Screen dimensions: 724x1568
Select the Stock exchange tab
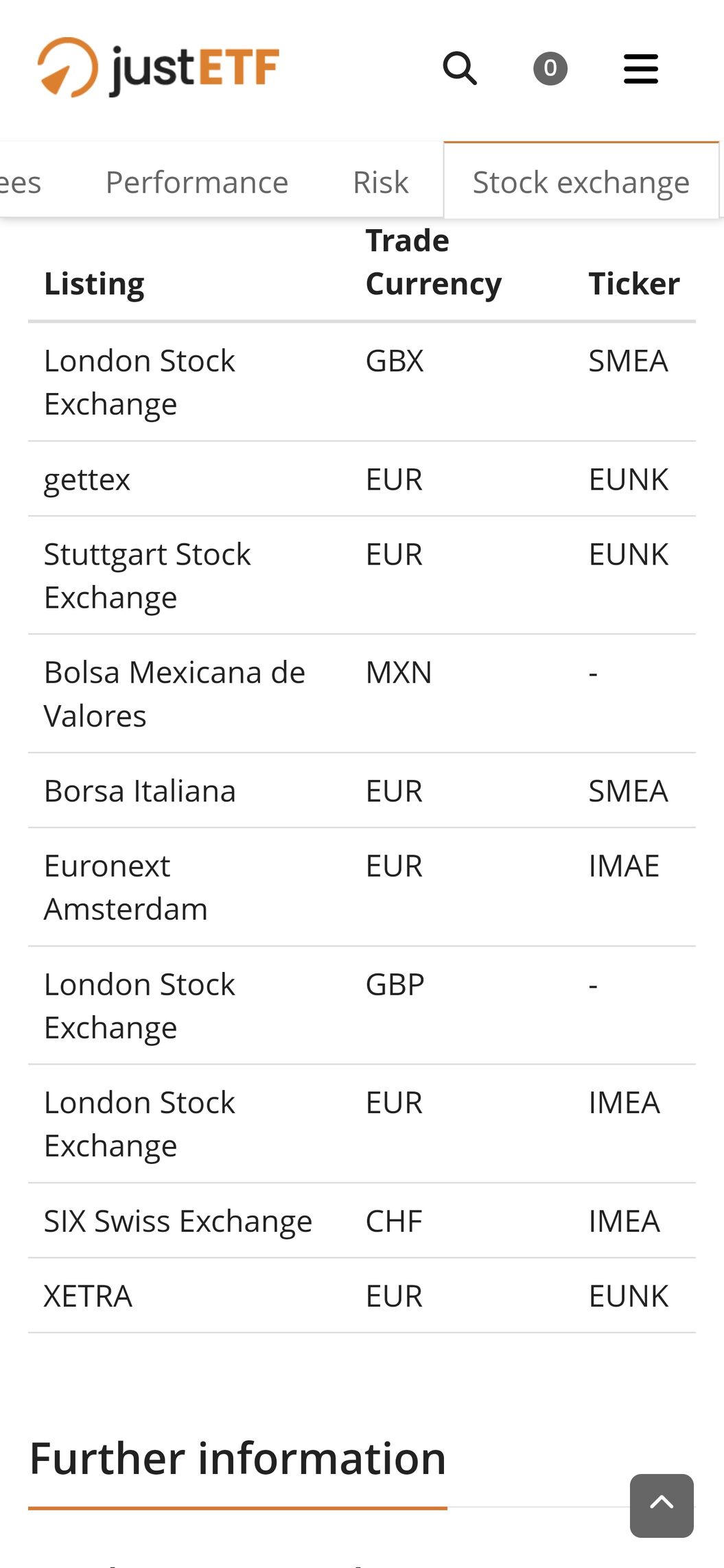click(581, 181)
